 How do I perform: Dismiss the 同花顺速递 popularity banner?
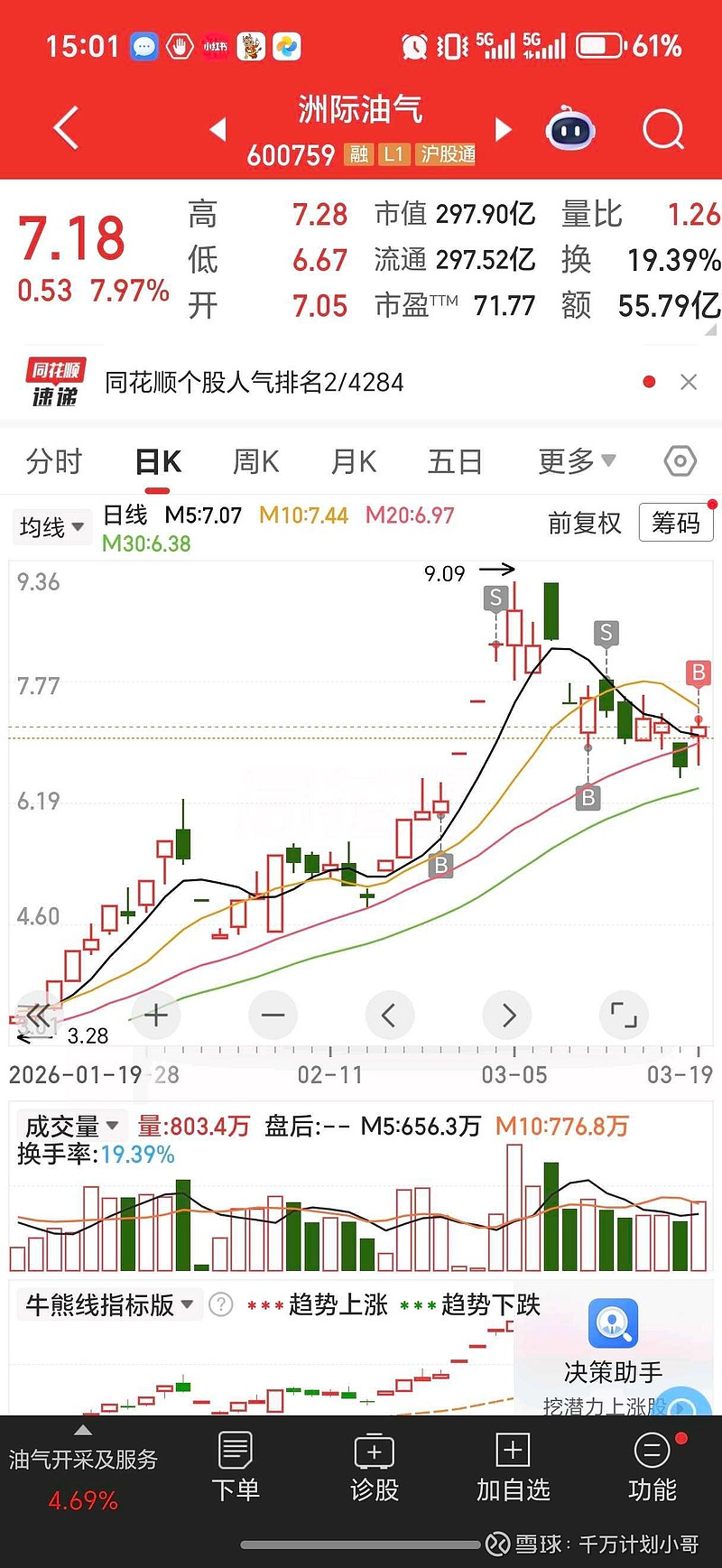[x=689, y=382]
